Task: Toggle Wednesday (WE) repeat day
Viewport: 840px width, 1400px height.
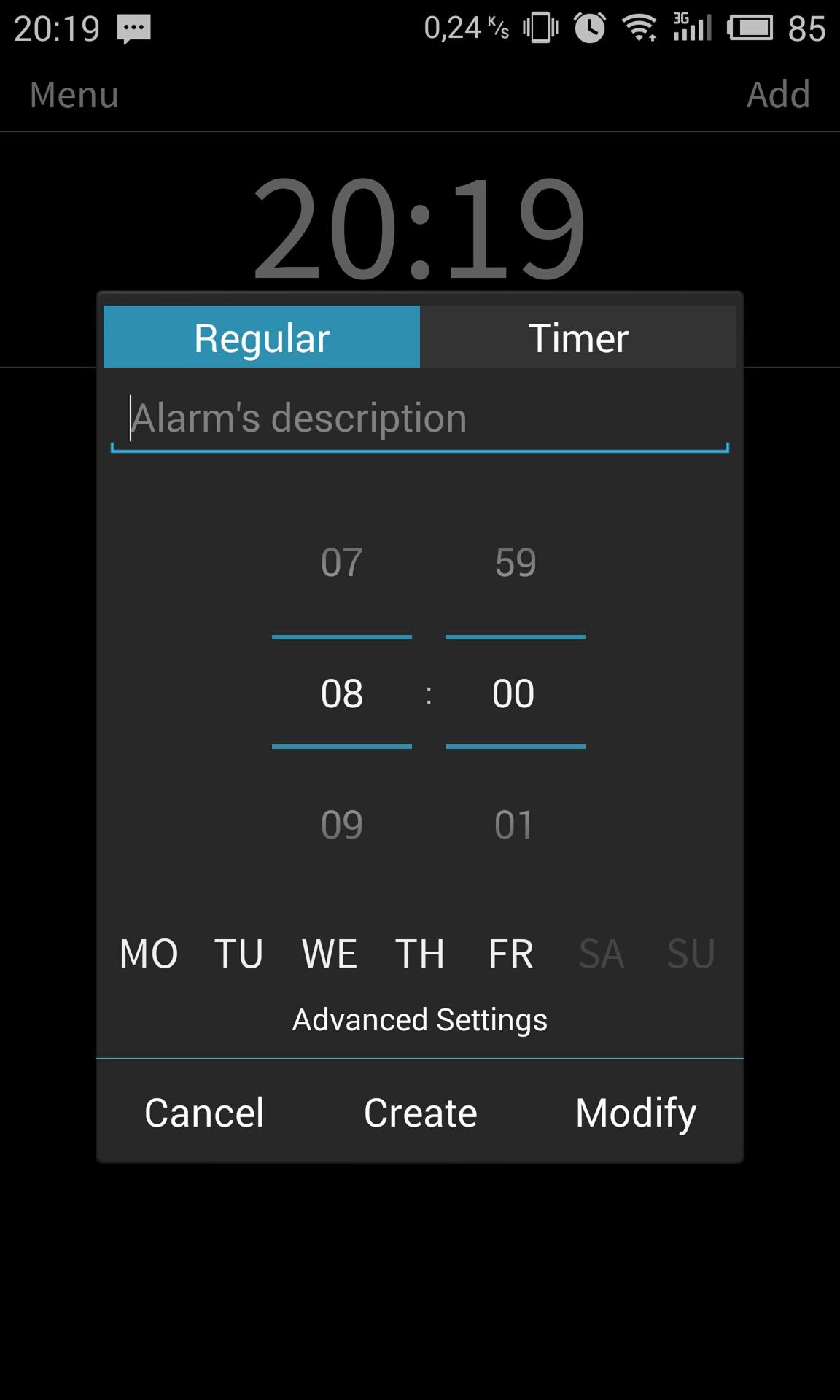Action: [330, 954]
